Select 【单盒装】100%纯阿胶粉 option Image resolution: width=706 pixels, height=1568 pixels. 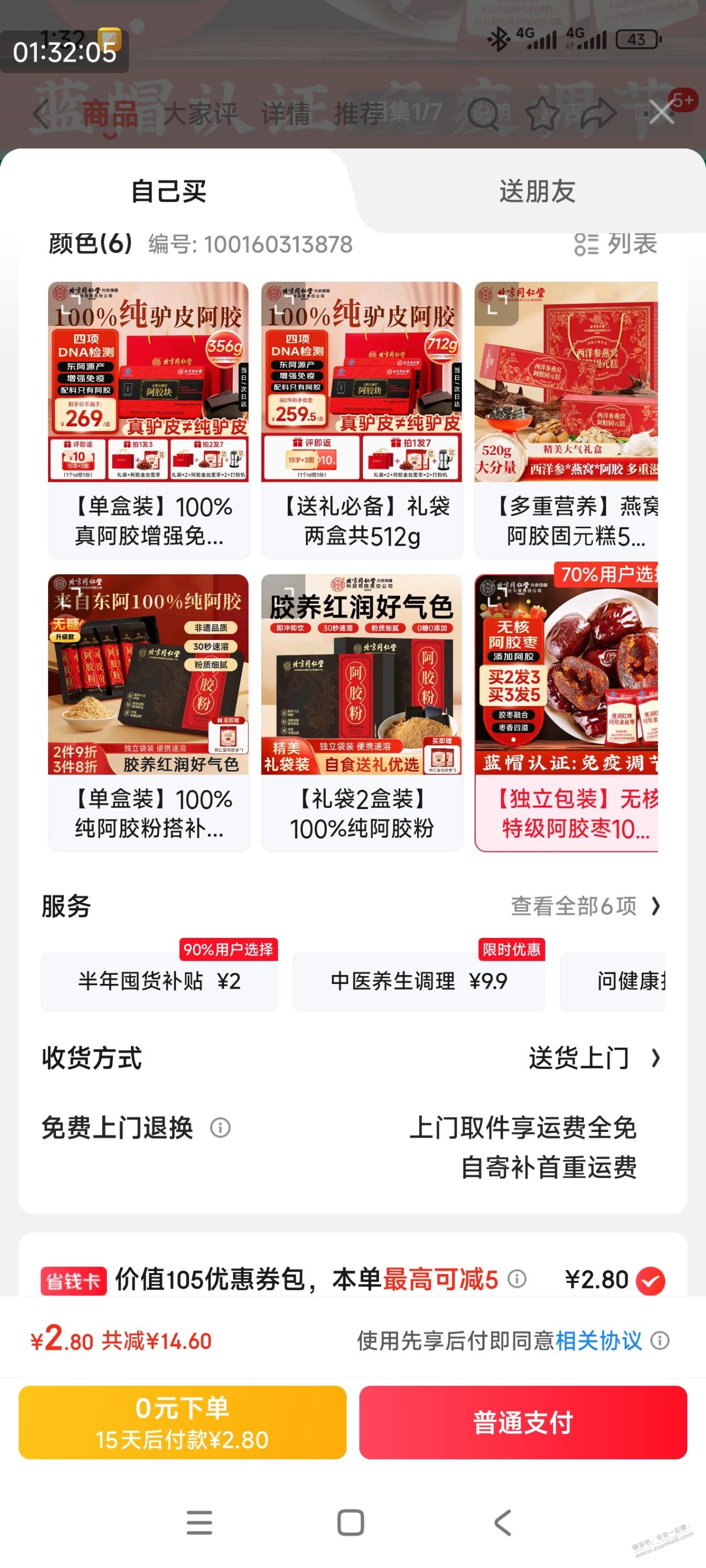coord(149,712)
